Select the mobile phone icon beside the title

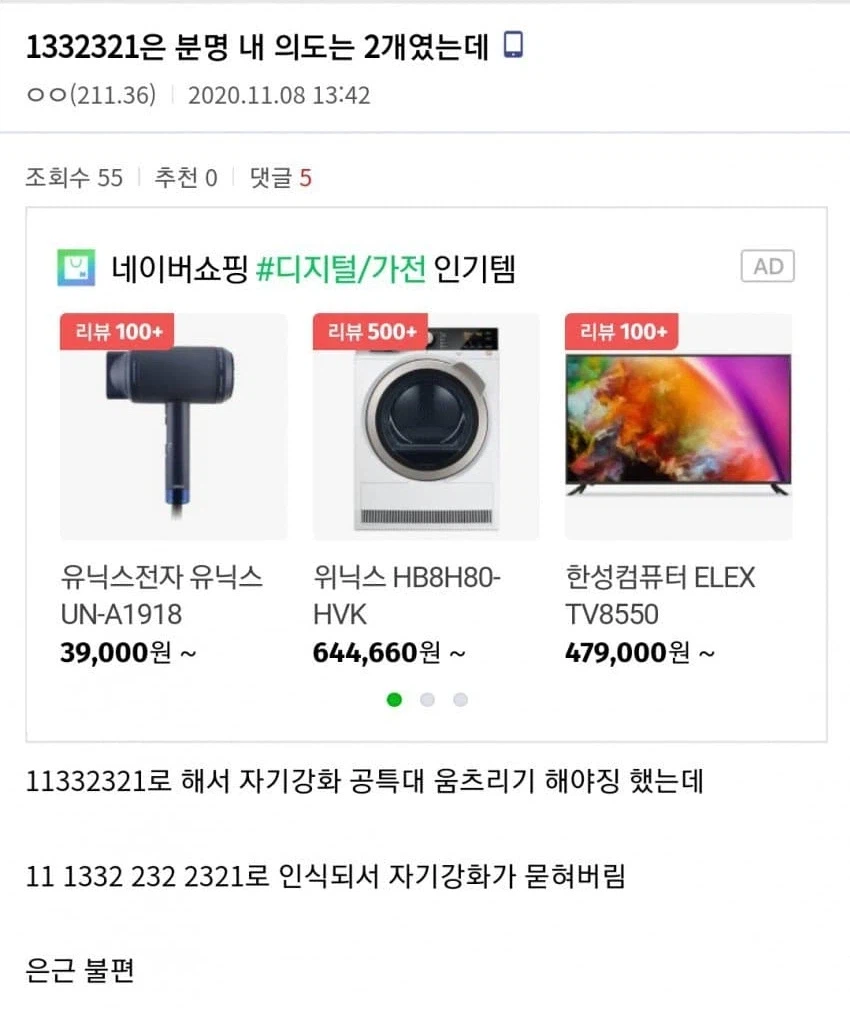pyautogui.click(x=513, y=44)
